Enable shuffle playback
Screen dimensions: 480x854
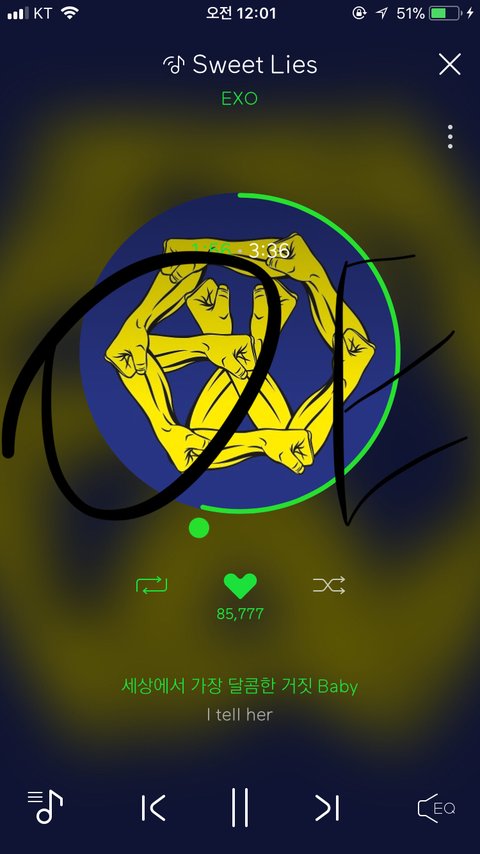click(329, 585)
